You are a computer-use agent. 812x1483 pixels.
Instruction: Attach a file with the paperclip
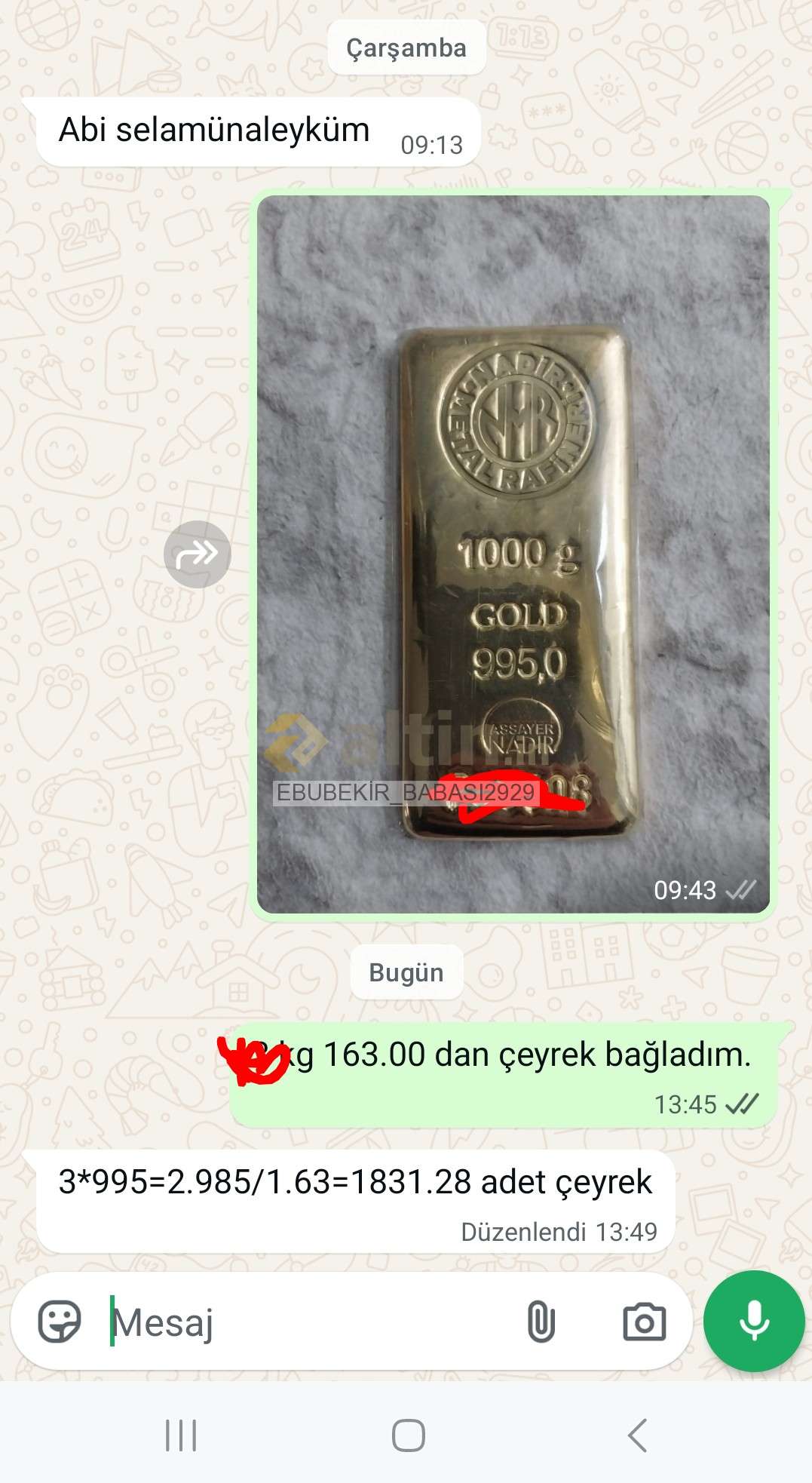(x=541, y=1322)
